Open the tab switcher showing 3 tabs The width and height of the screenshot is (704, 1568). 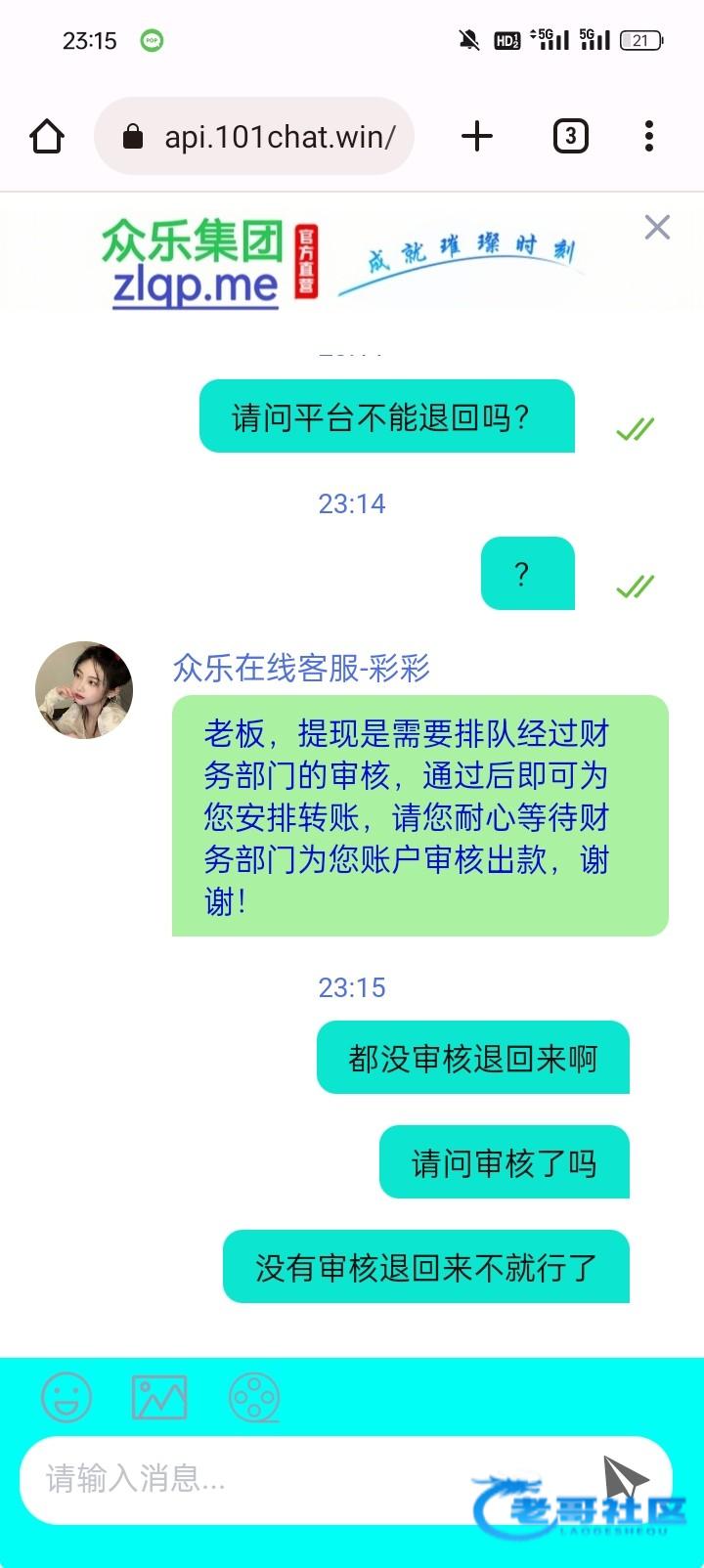pyautogui.click(x=570, y=136)
